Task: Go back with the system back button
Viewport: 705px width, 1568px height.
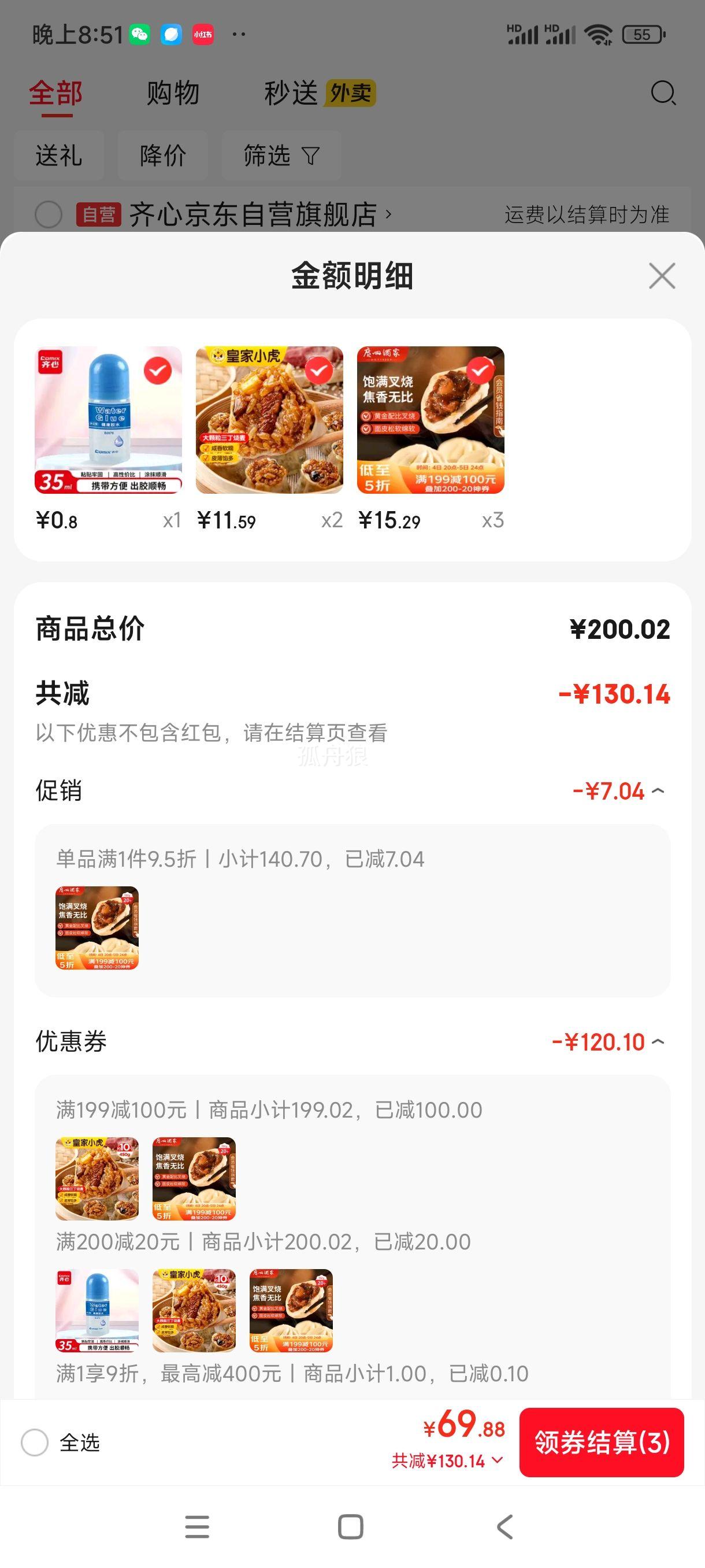Action: 505,1526
